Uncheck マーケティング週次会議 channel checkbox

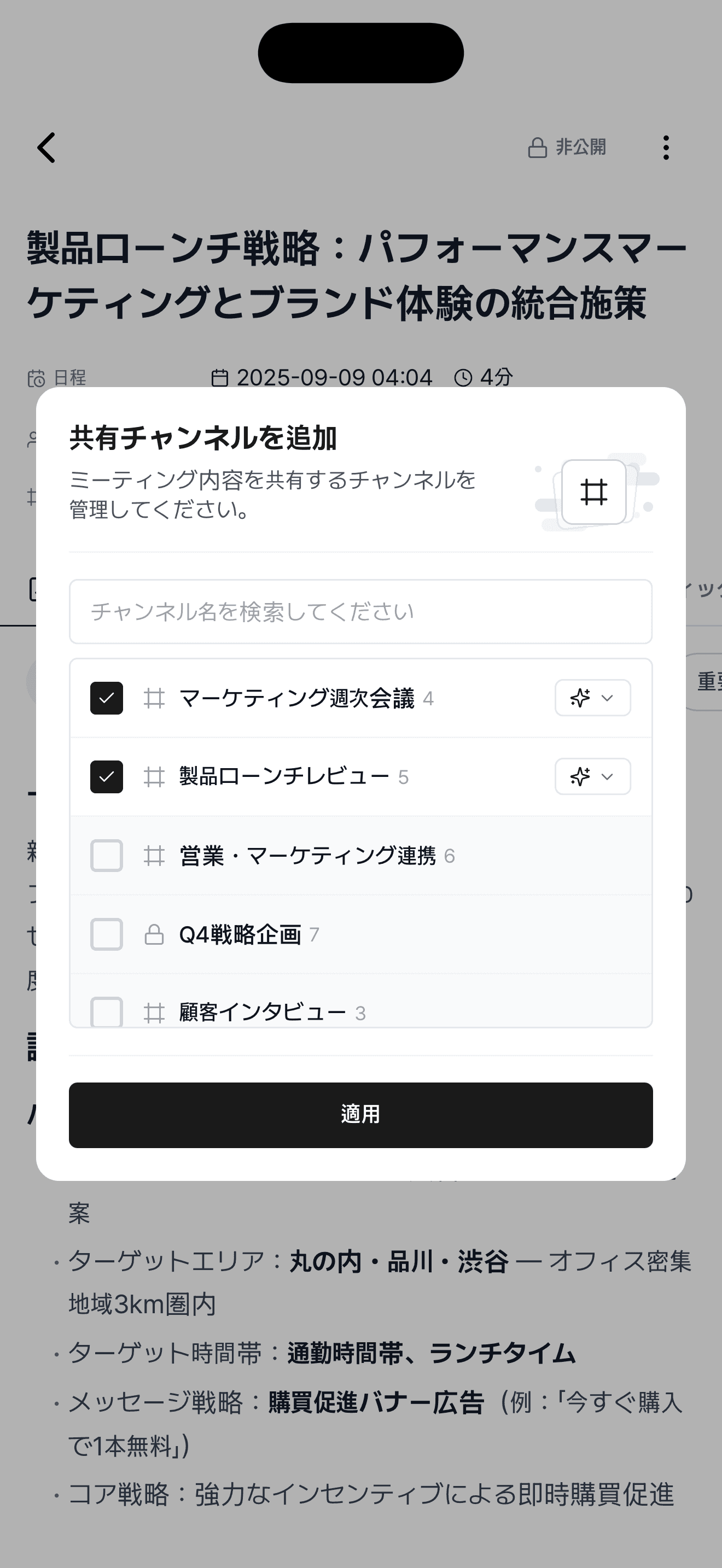coord(107,698)
